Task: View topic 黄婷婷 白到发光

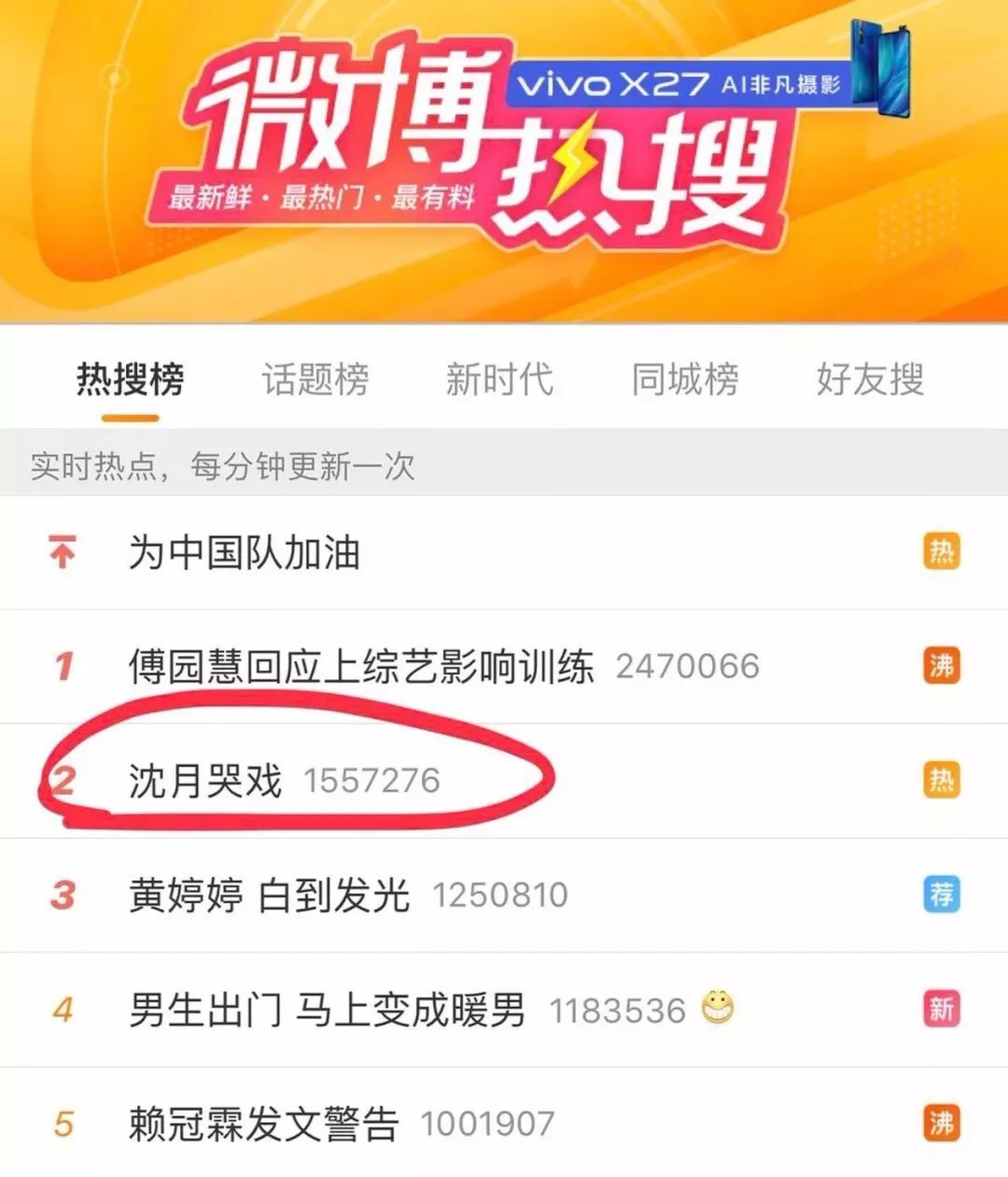Action: pos(270,895)
